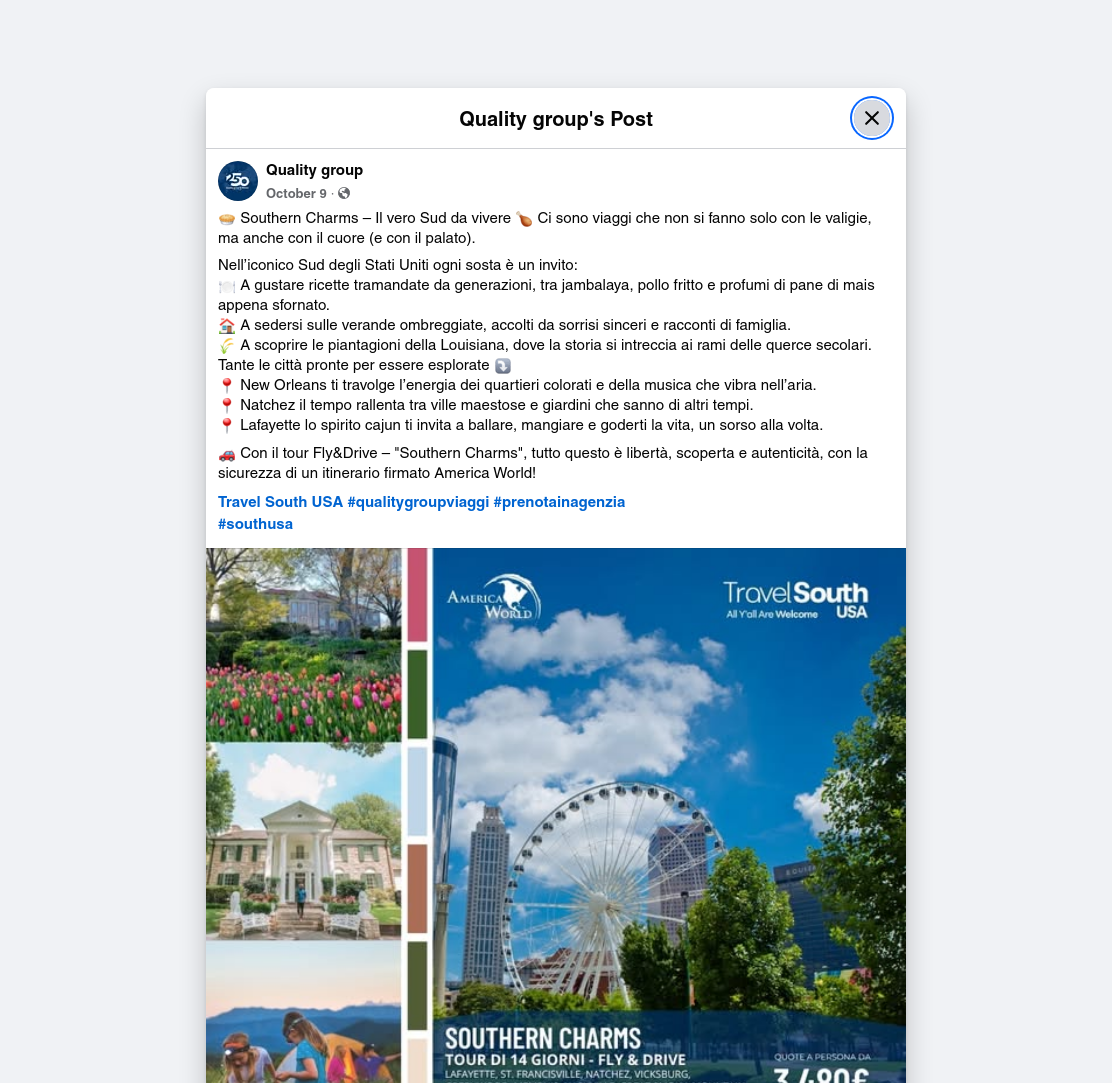
Task: Tap the #southusa hashtag
Action: pos(255,524)
